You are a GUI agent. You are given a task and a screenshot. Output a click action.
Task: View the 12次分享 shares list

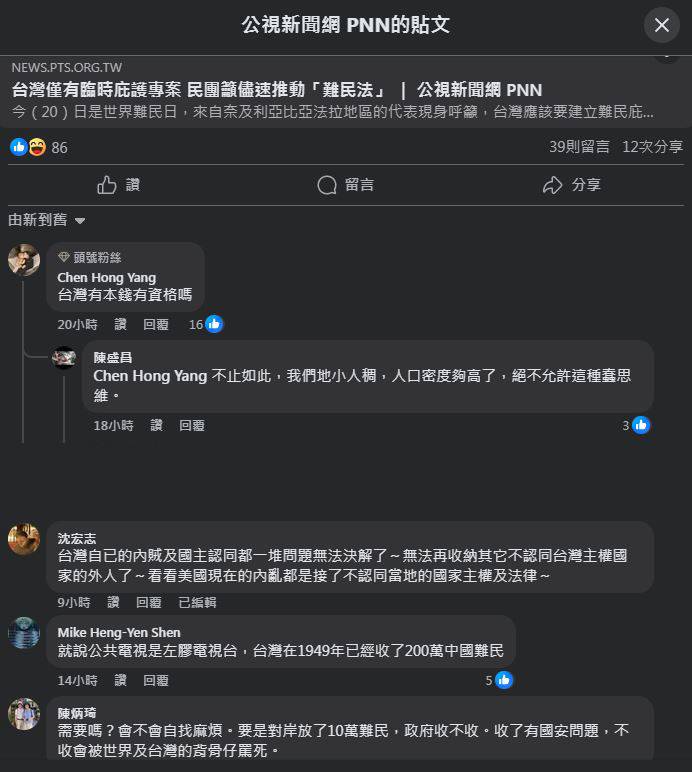pos(652,147)
